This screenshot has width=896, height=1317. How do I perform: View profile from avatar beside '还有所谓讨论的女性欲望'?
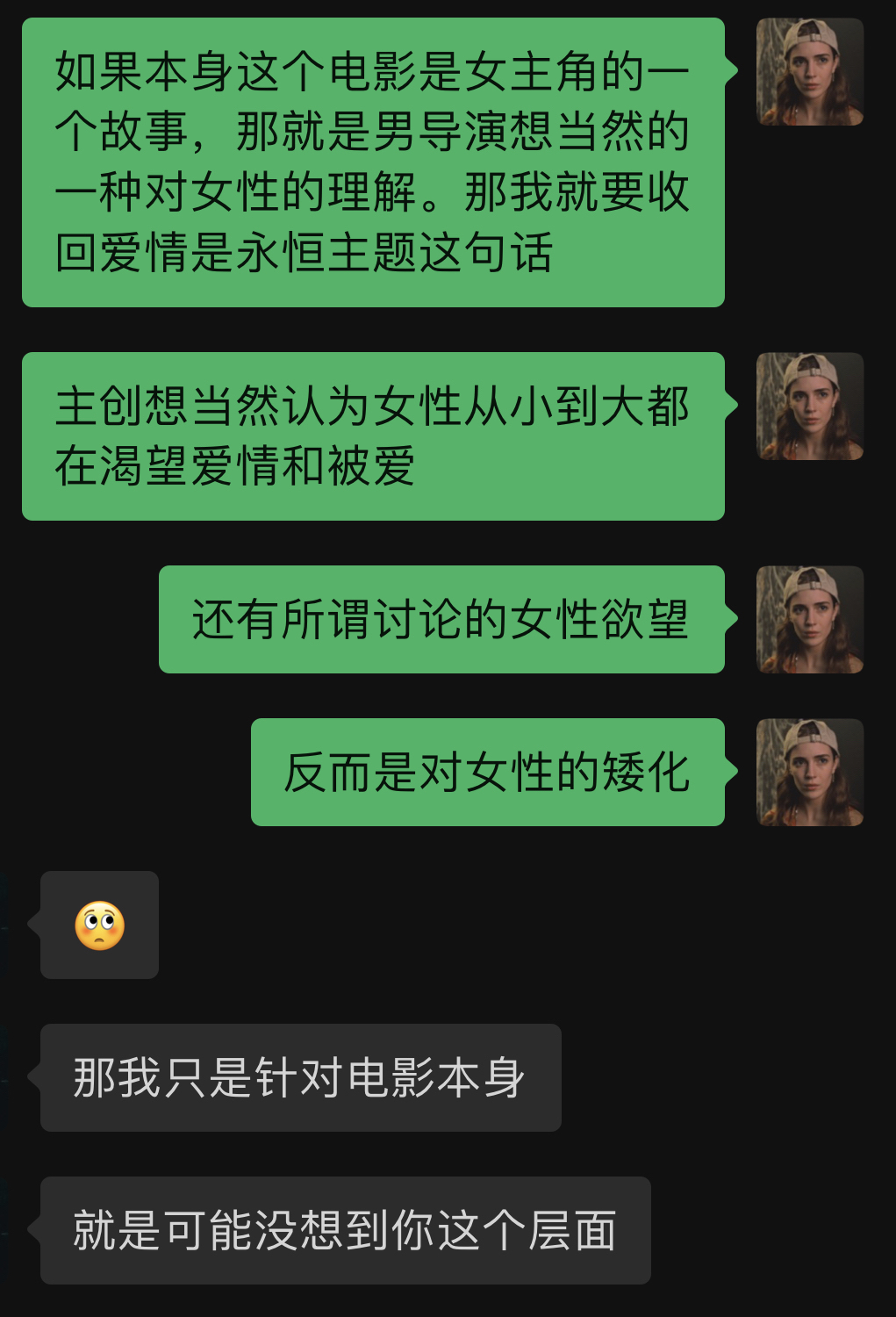[x=810, y=620]
